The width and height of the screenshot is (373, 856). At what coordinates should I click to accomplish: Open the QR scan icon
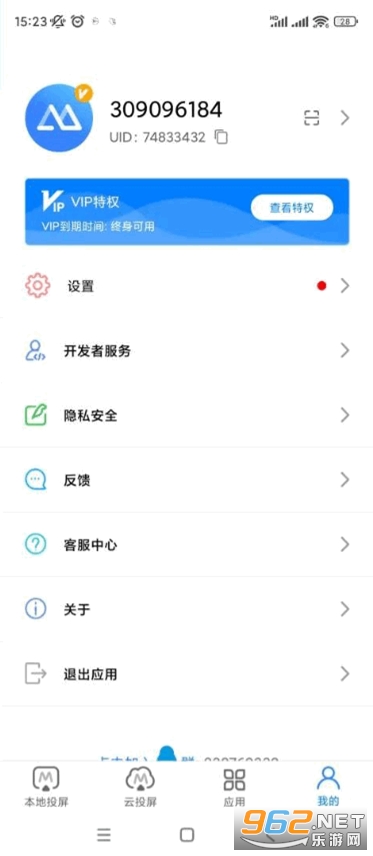[x=311, y=118]
